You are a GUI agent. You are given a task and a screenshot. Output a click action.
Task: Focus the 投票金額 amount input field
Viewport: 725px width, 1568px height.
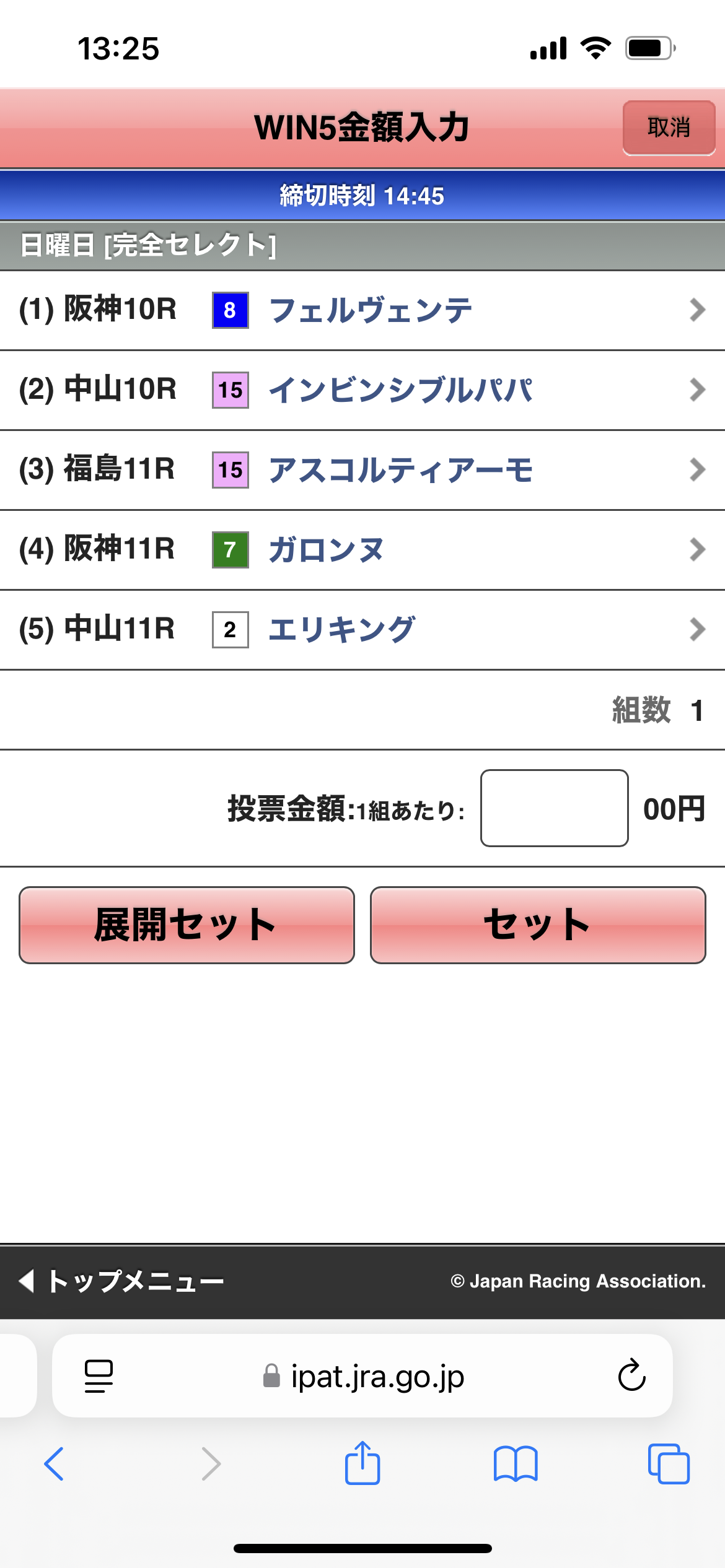pos(555,808)
